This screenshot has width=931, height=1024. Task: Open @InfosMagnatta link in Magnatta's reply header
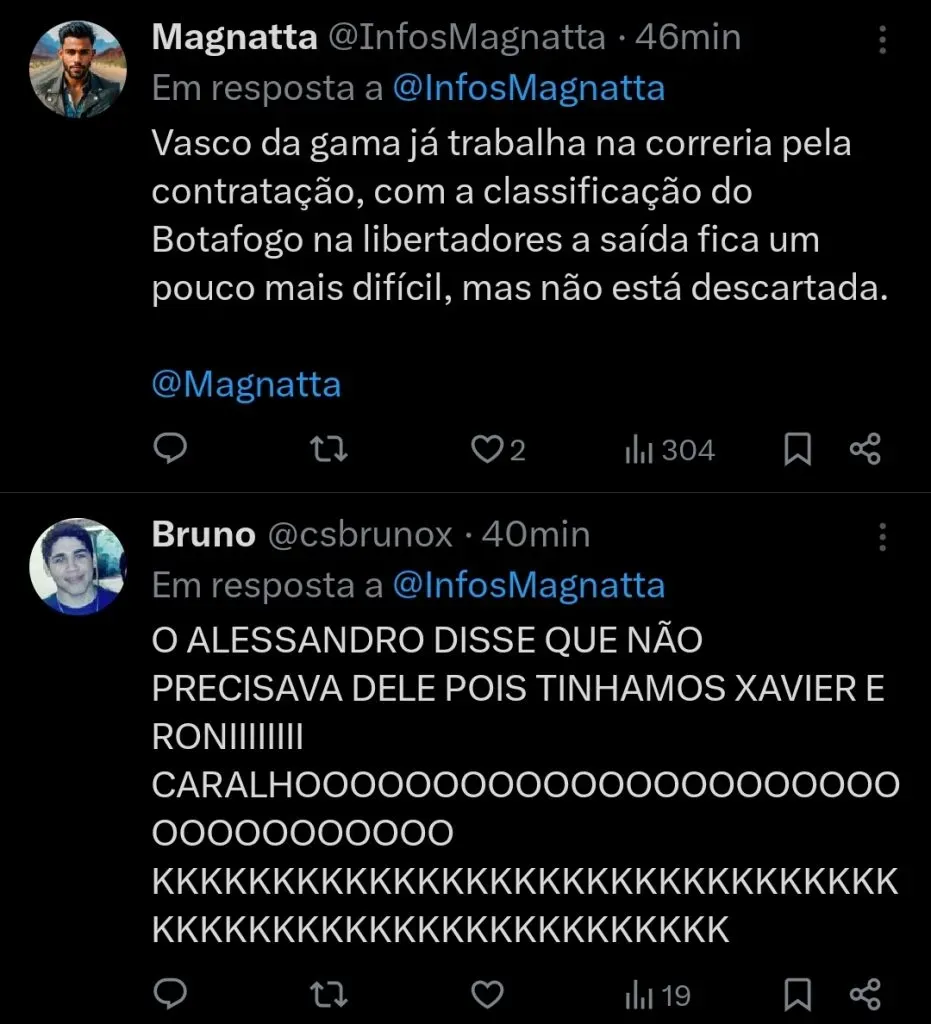tap(529, 89)
